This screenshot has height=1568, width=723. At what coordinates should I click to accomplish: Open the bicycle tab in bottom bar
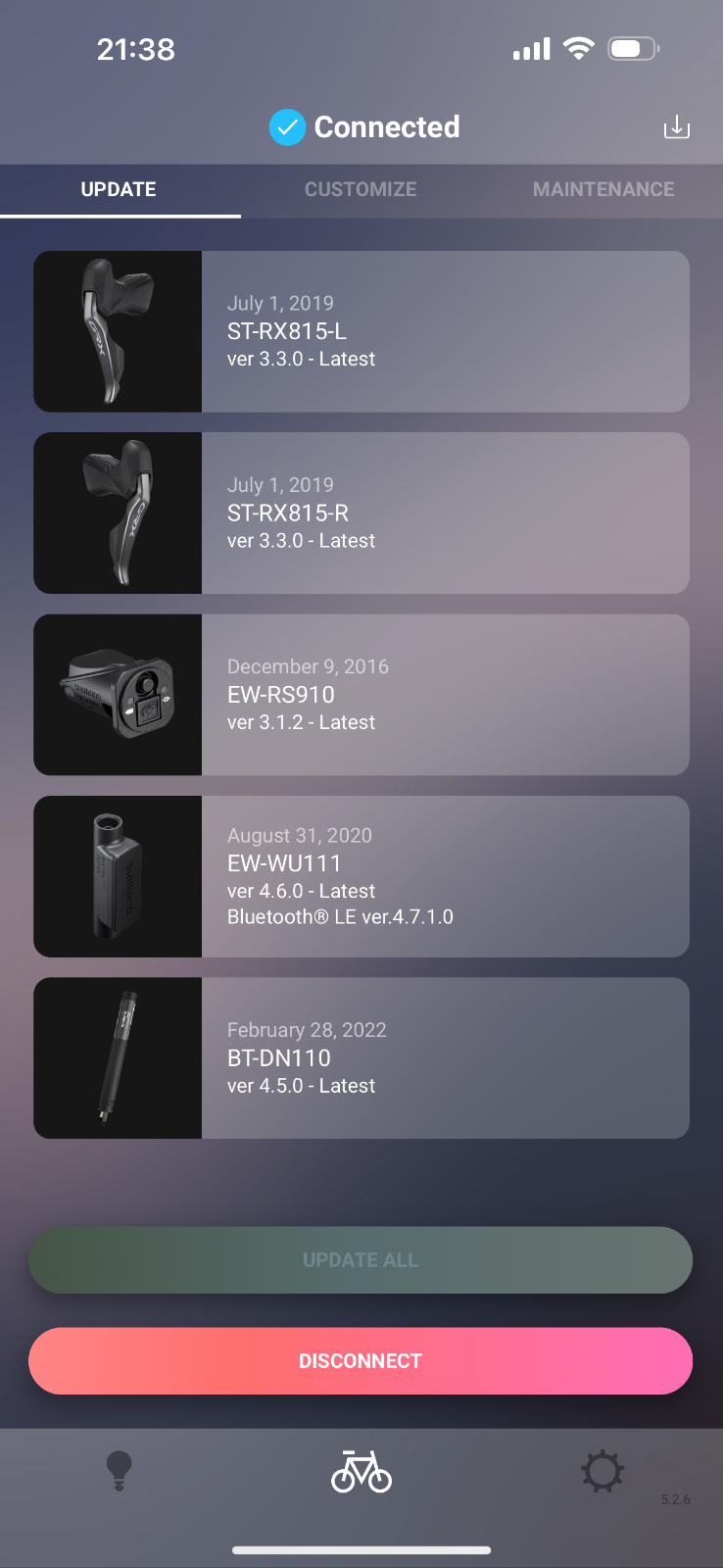(x=361, y=1471)
